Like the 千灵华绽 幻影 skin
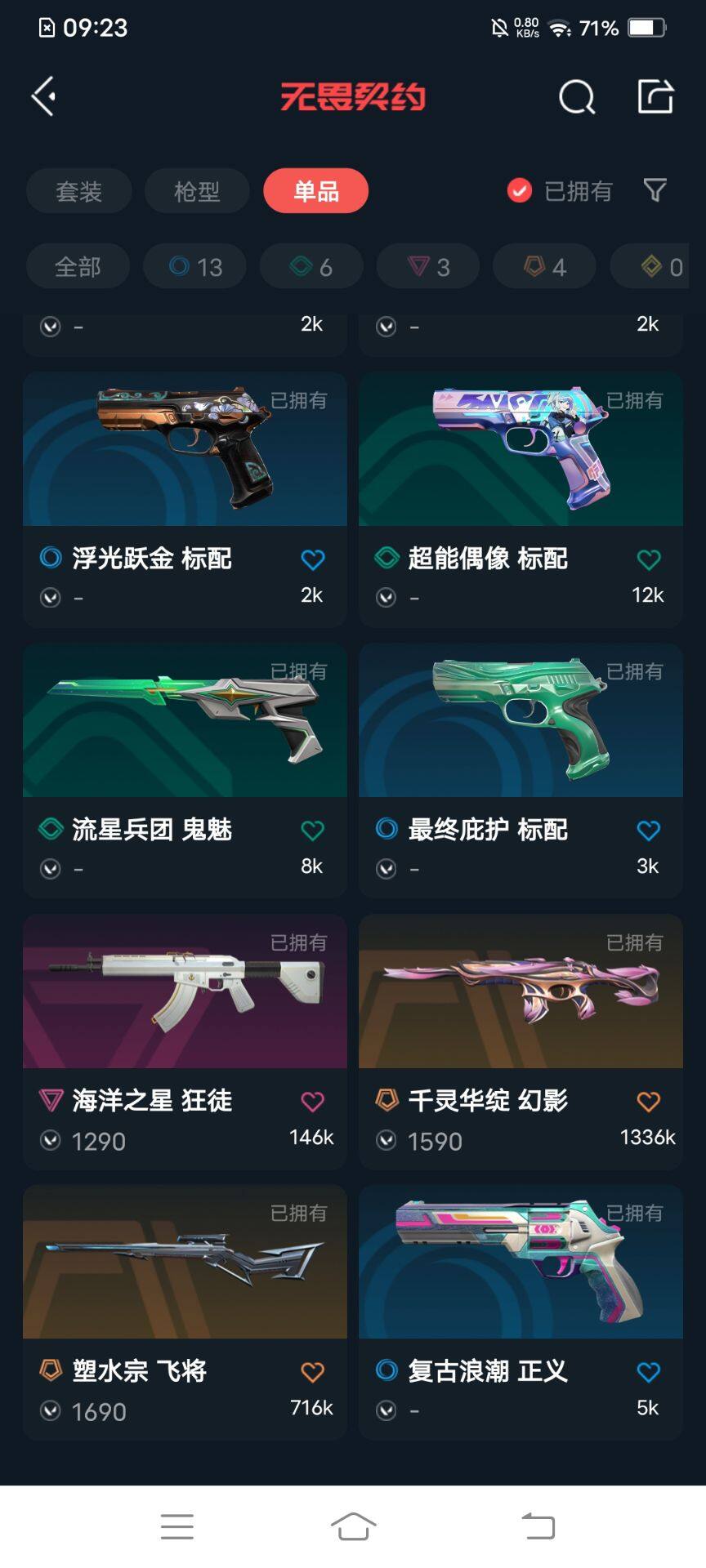Image resolution: width=706 pixels, height=1568 pixels. pos(648,1102)
